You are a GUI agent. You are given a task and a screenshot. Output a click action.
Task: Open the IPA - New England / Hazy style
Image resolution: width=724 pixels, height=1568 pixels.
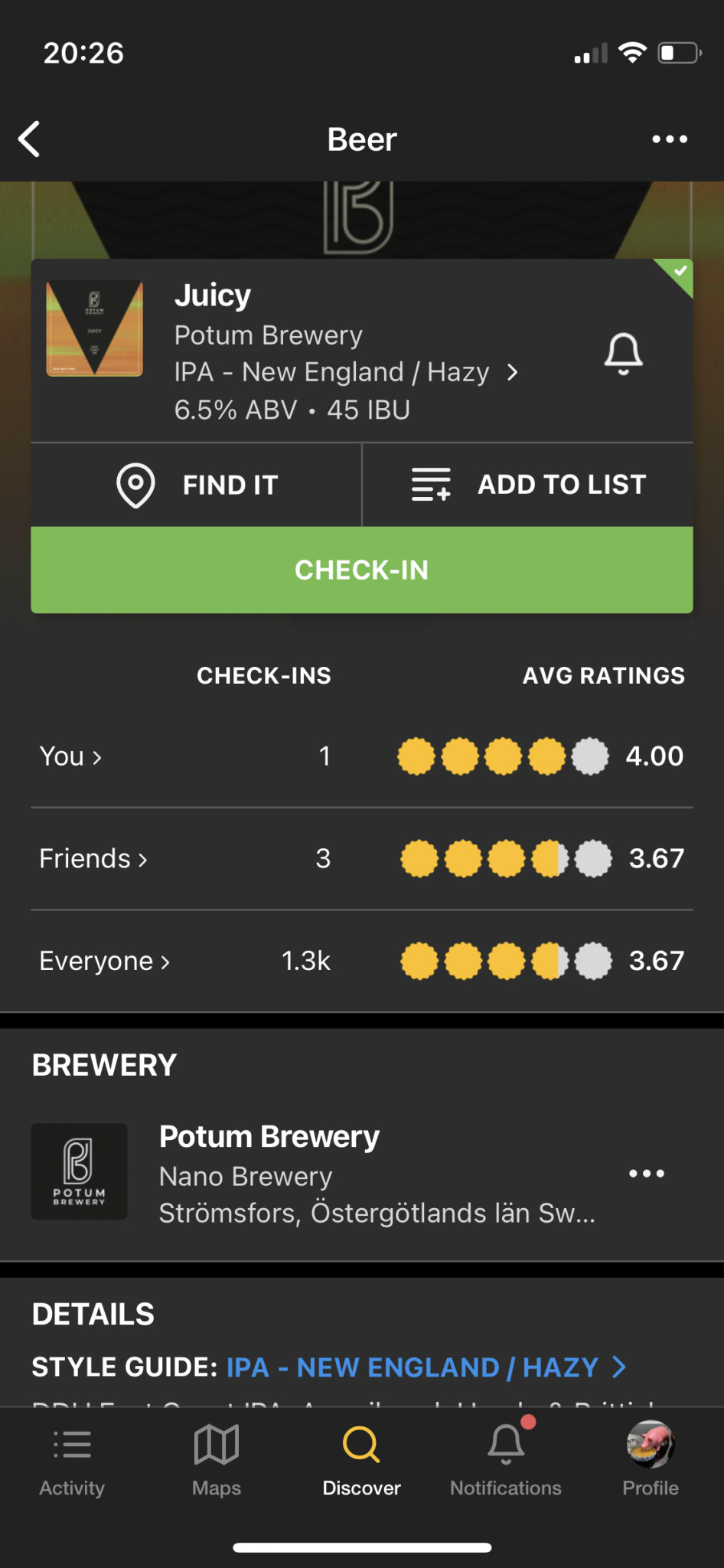point(346,373)
